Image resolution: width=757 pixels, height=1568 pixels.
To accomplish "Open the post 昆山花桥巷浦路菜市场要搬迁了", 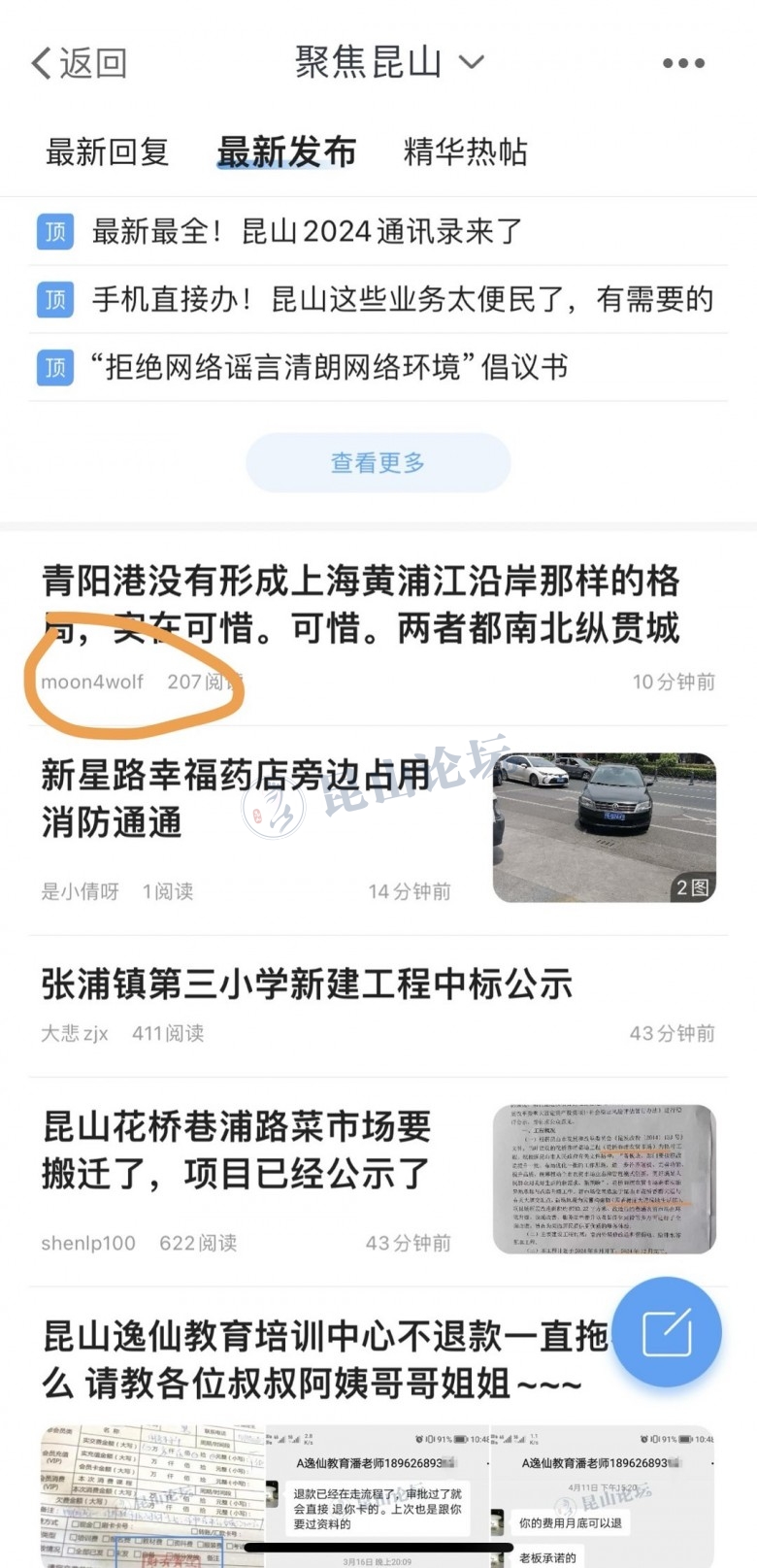I will 236,1151.
